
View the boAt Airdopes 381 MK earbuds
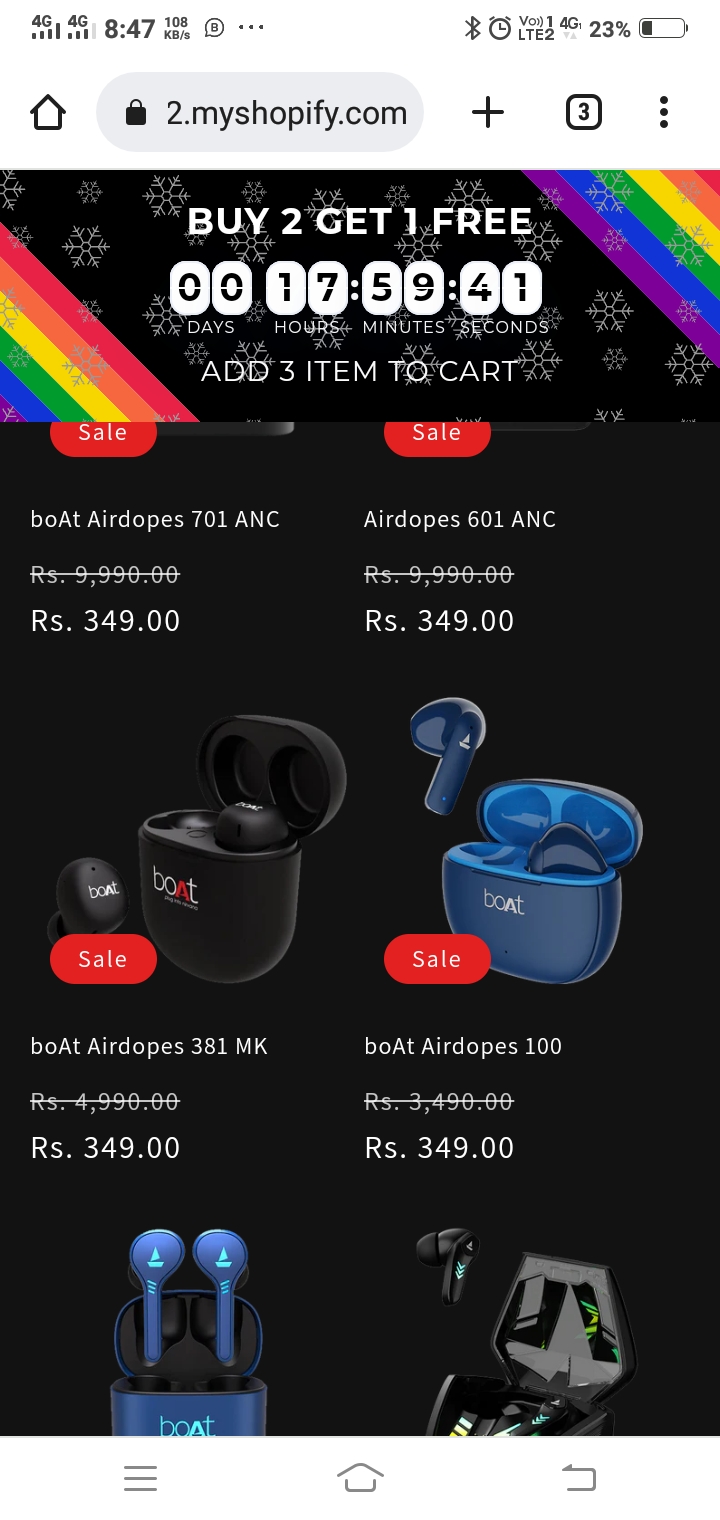coord(195,850)
